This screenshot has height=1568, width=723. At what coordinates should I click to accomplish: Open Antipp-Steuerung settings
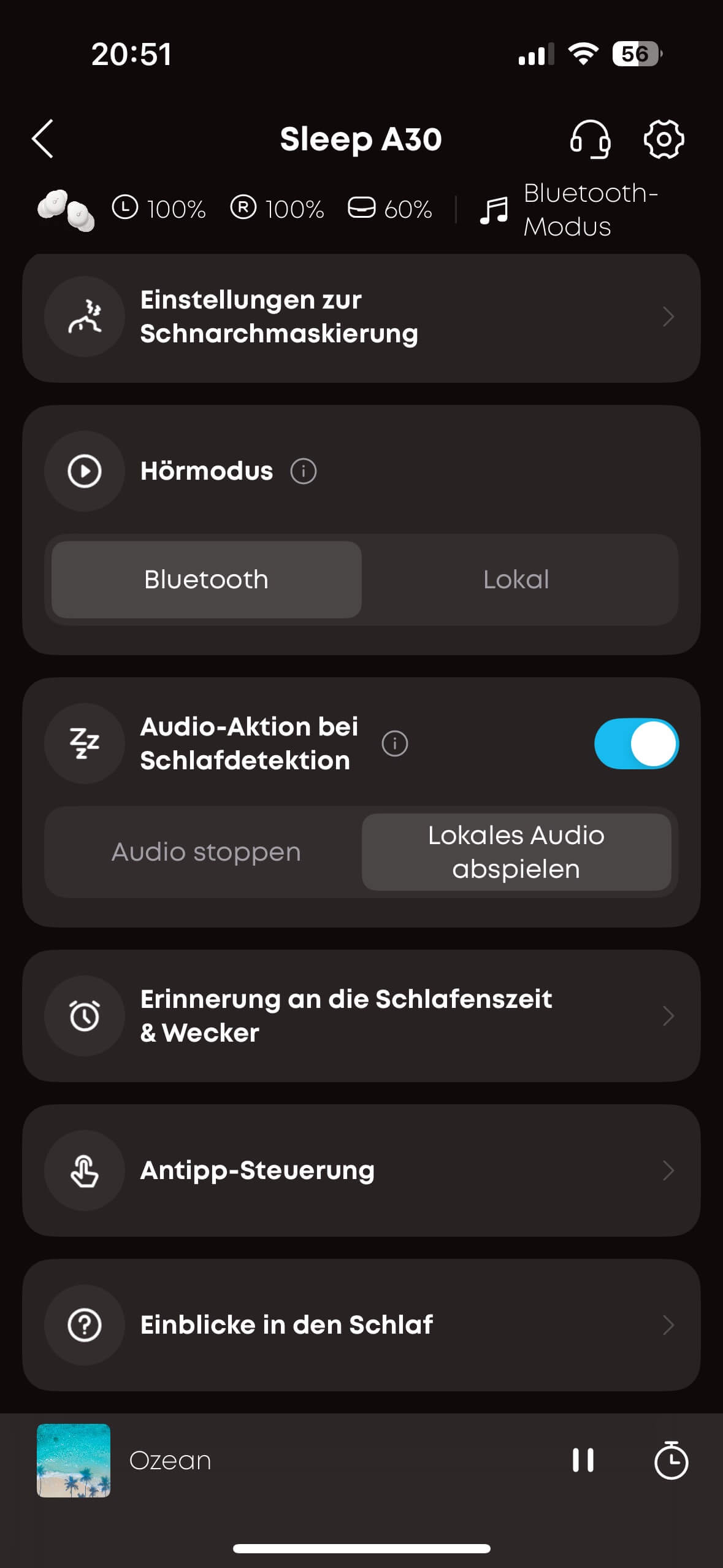pos(361,1170)
